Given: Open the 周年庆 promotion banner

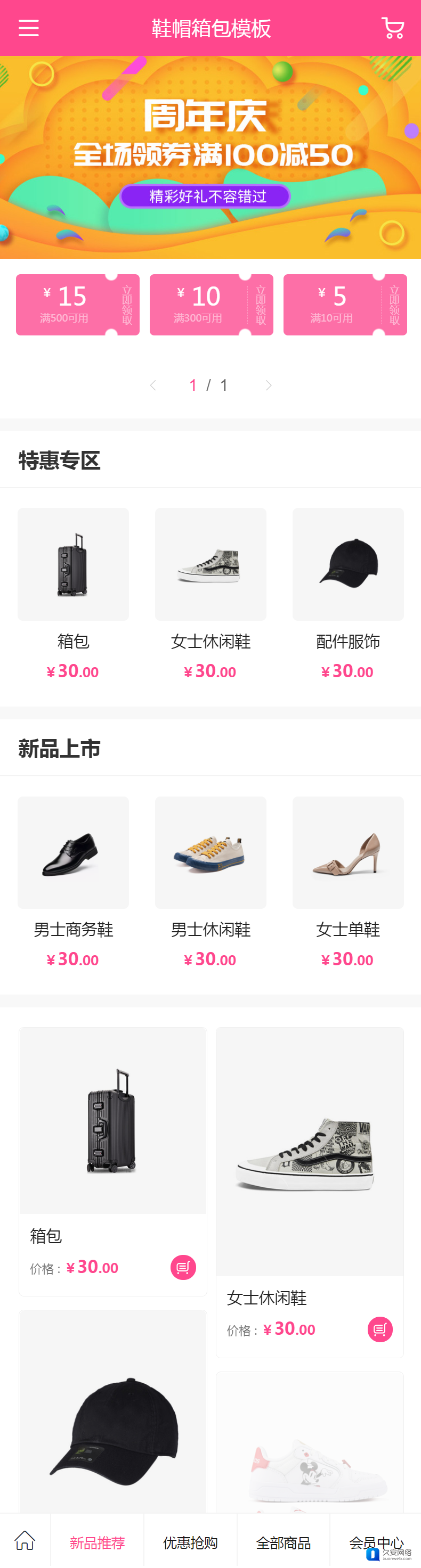Looking at the screenshot, I should pyautogui.click(x=210, y=157).
